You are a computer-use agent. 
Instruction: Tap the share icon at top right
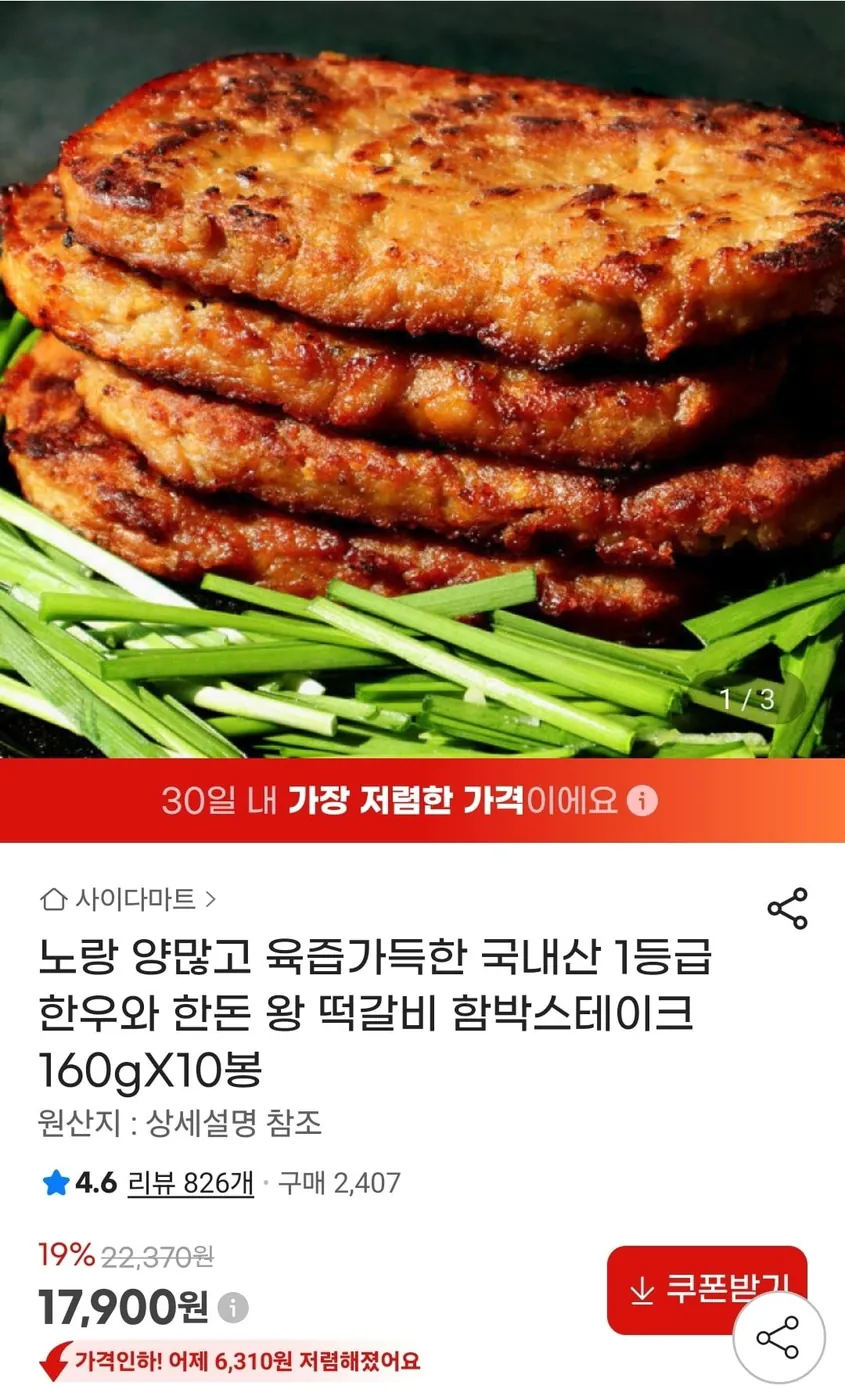(786, 908)
